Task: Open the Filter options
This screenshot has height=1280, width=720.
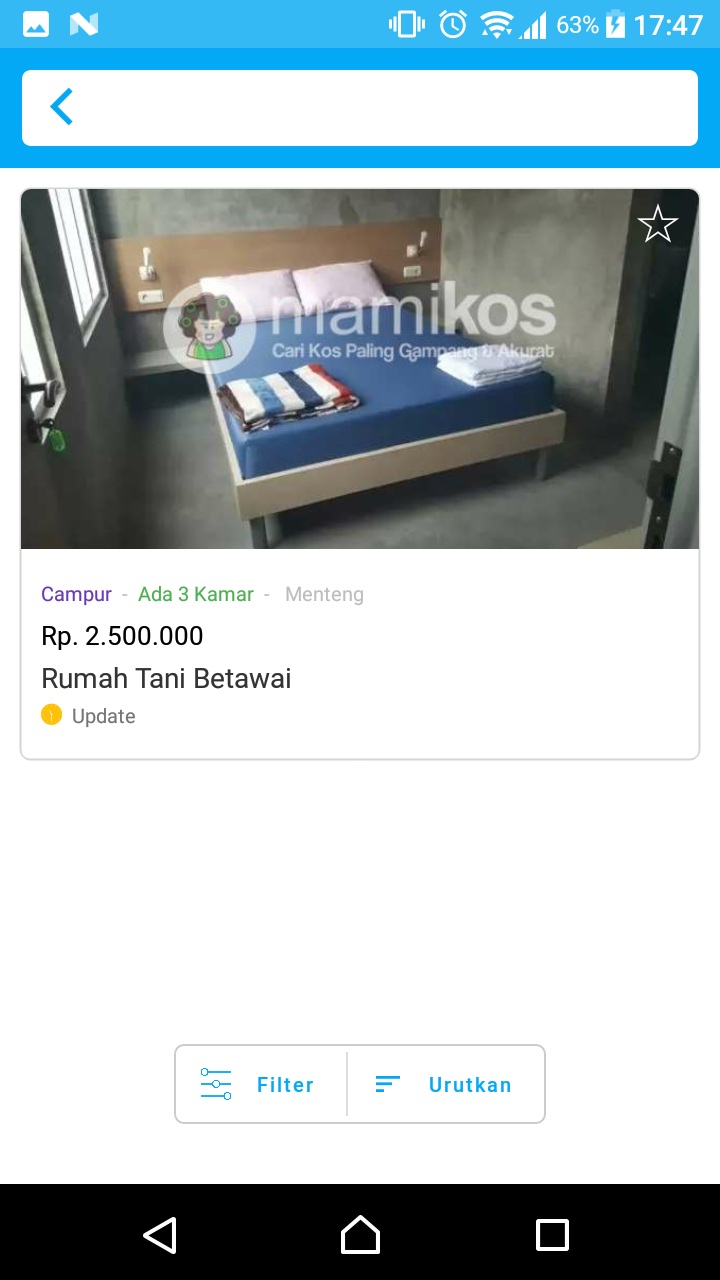Action: 261,1085
